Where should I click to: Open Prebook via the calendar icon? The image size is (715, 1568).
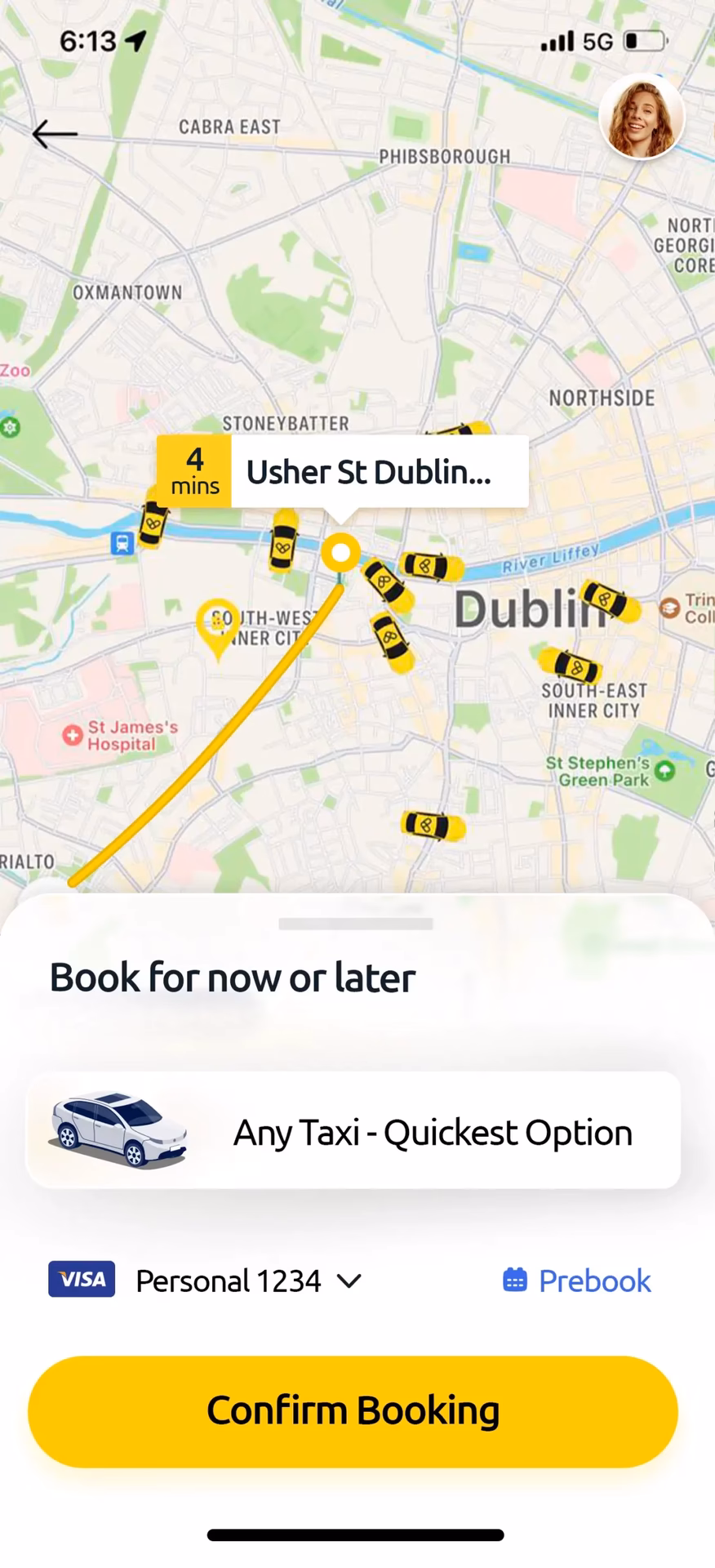click(514, 1280)
